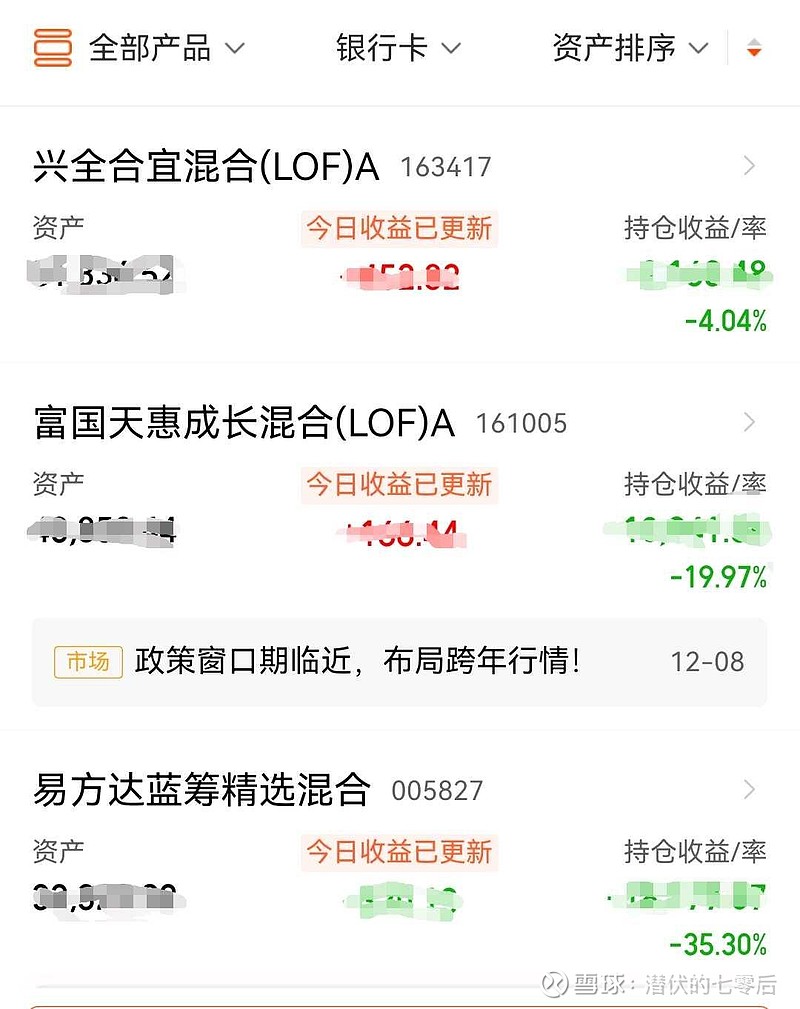The height and width of the screenshot is (1009, 800).
Task: Click the orange app logo icon
Action: 55,47
